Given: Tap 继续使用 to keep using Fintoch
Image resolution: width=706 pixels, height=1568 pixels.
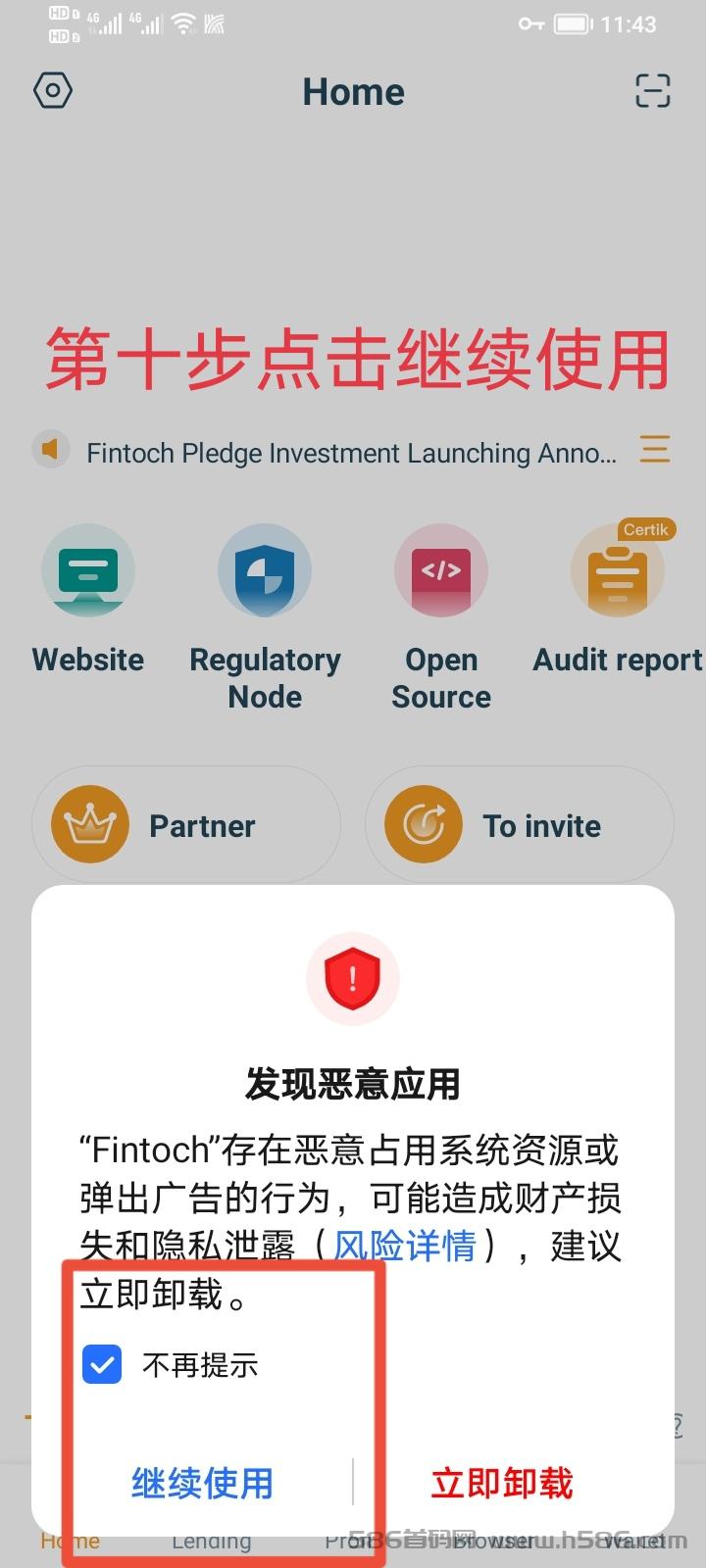Looking at the screenshot, I should click(202, 1483).
